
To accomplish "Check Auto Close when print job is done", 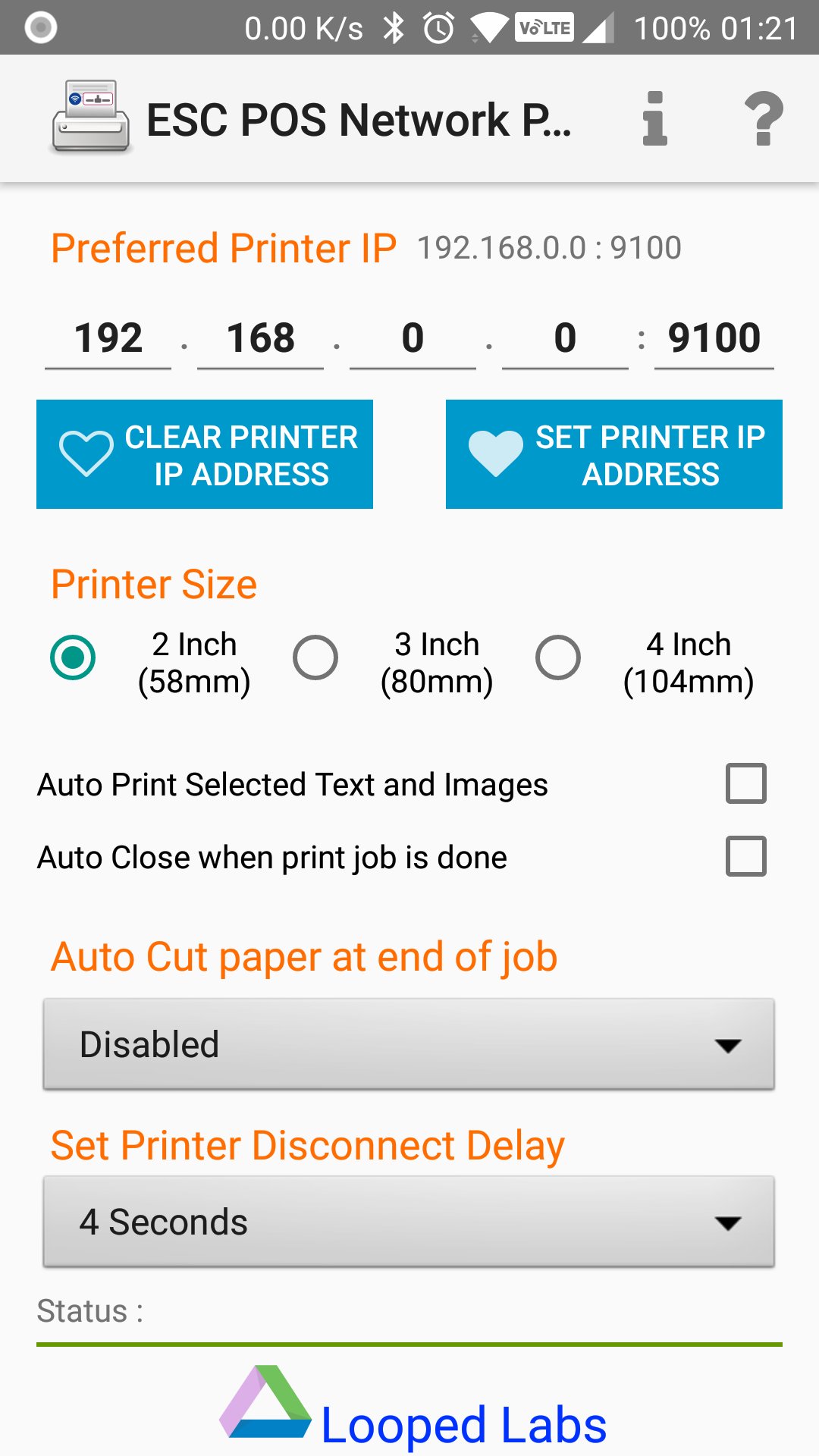I will pos(745,856).
